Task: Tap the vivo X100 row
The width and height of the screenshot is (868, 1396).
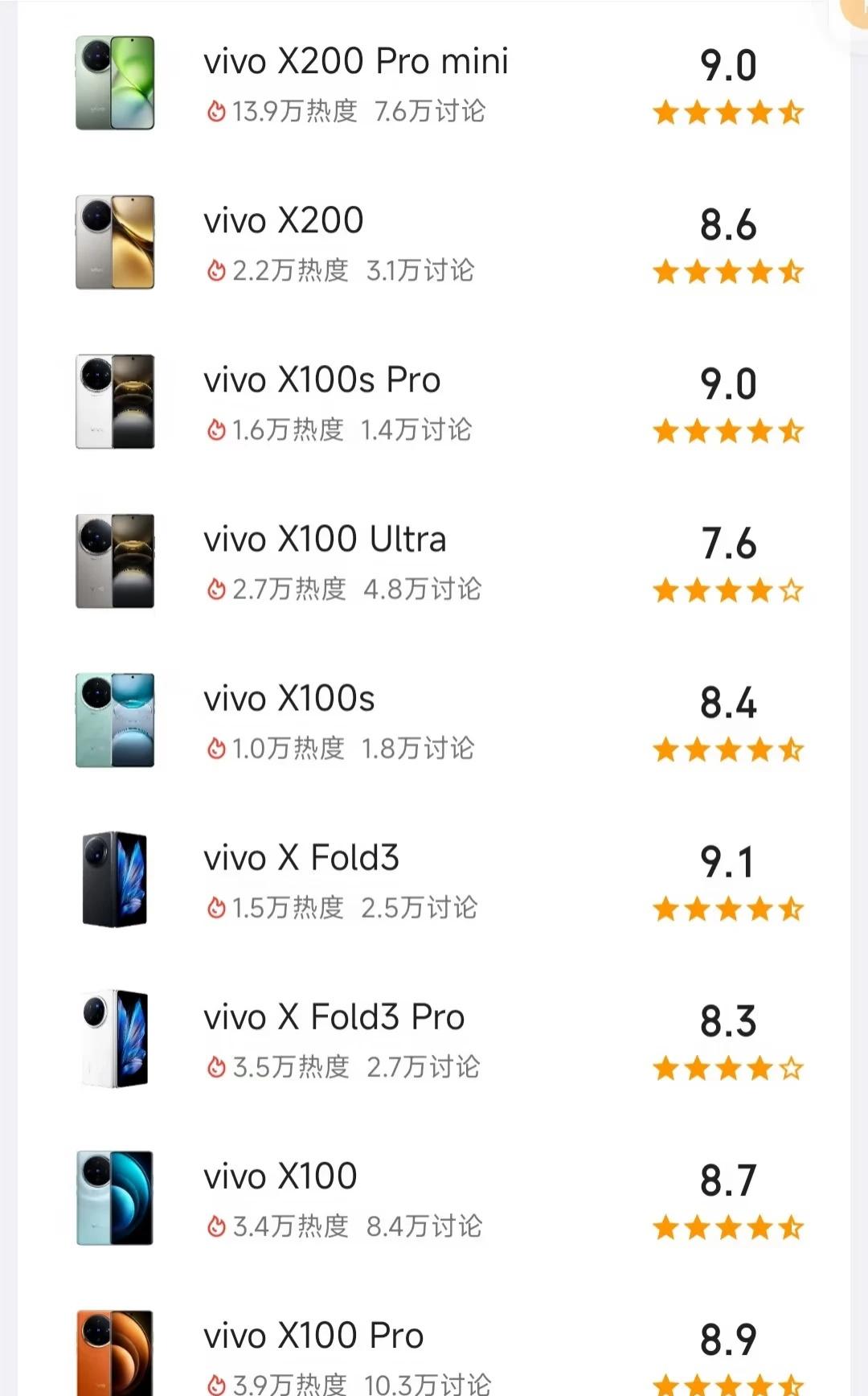Action: coord(434,1197)
